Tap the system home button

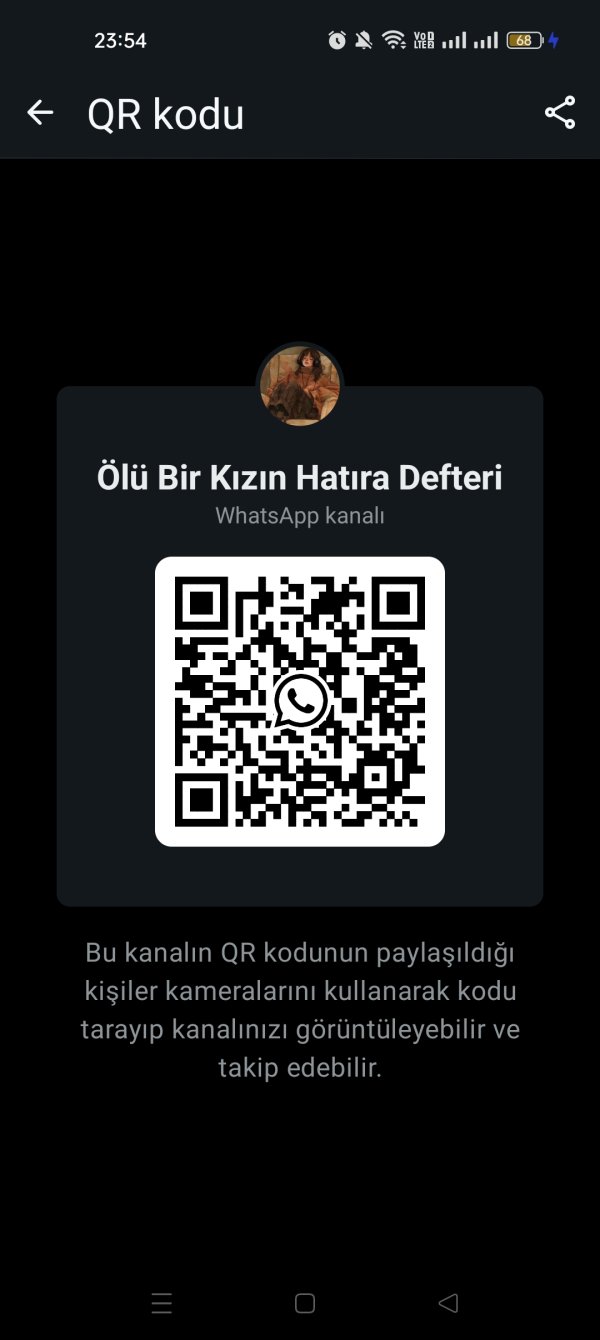point(305,1303)
